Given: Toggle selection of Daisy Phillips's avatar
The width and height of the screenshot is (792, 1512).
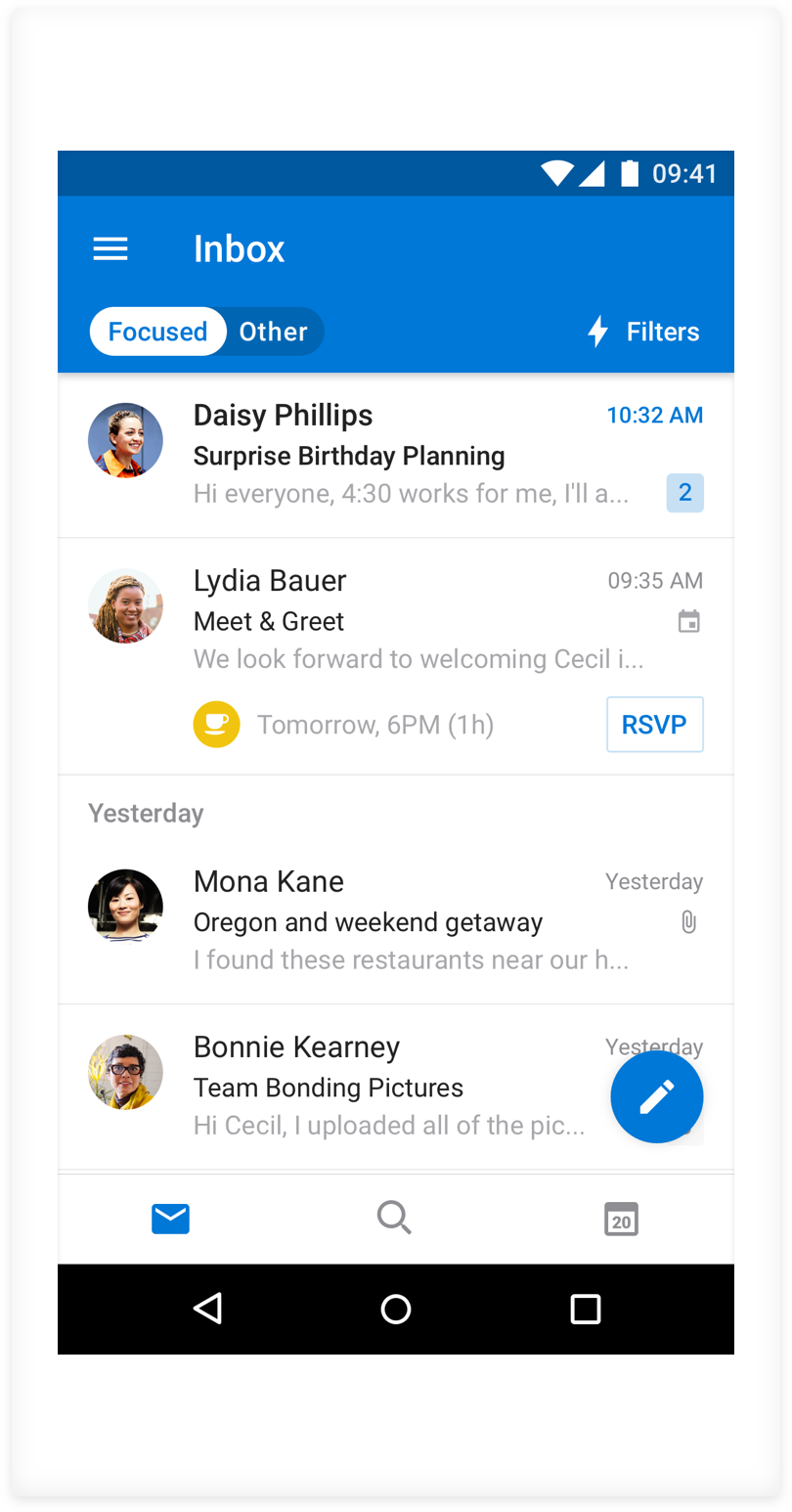Looking at the screenshot, I should 126,440.
